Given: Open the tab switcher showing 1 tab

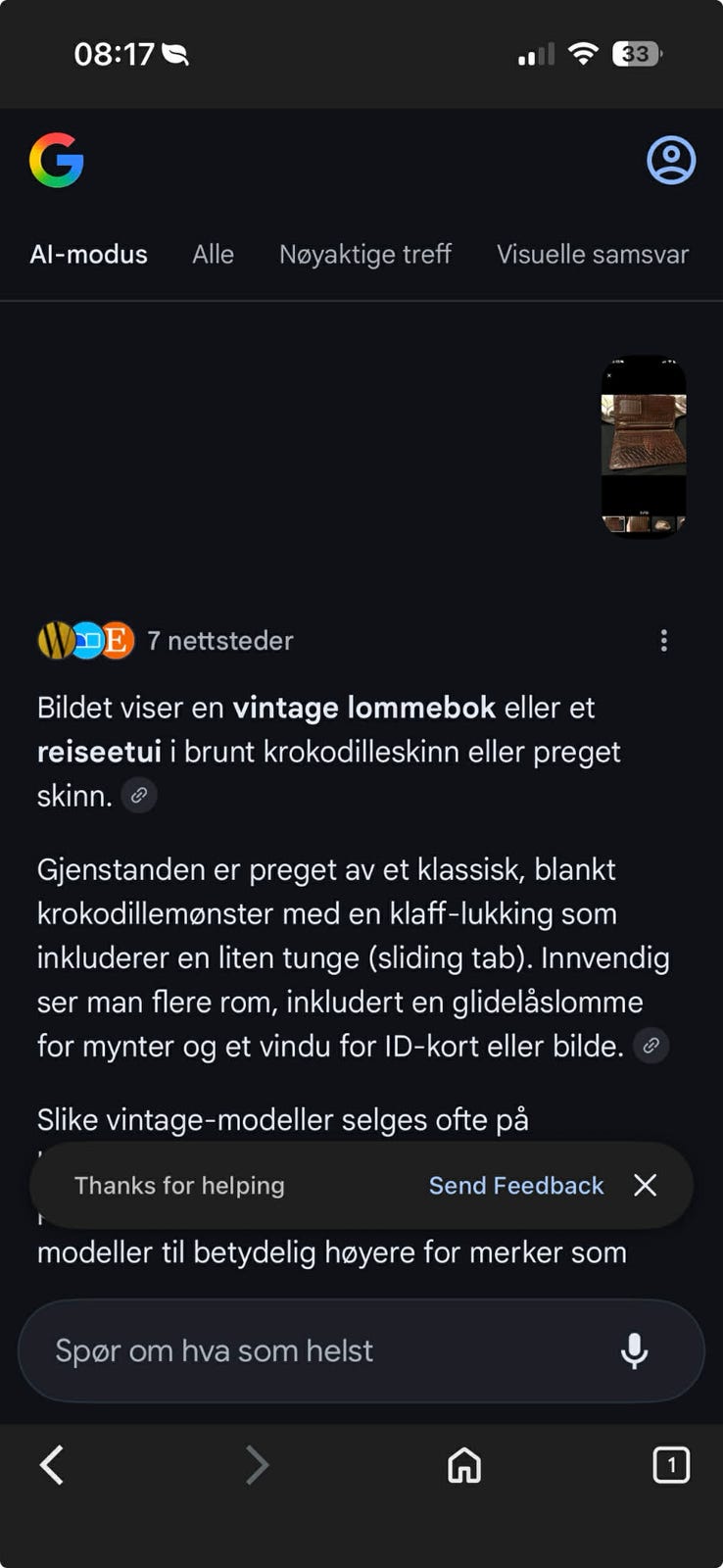Looking at the screenshot, I should point(671,1466).
